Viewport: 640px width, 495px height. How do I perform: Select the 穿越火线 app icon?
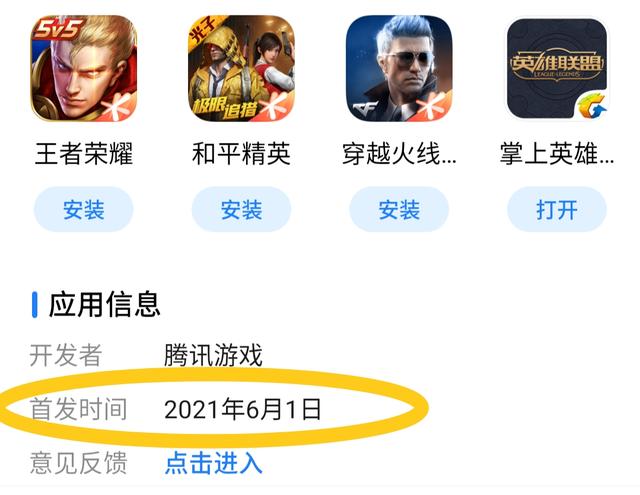pos(399,68)
